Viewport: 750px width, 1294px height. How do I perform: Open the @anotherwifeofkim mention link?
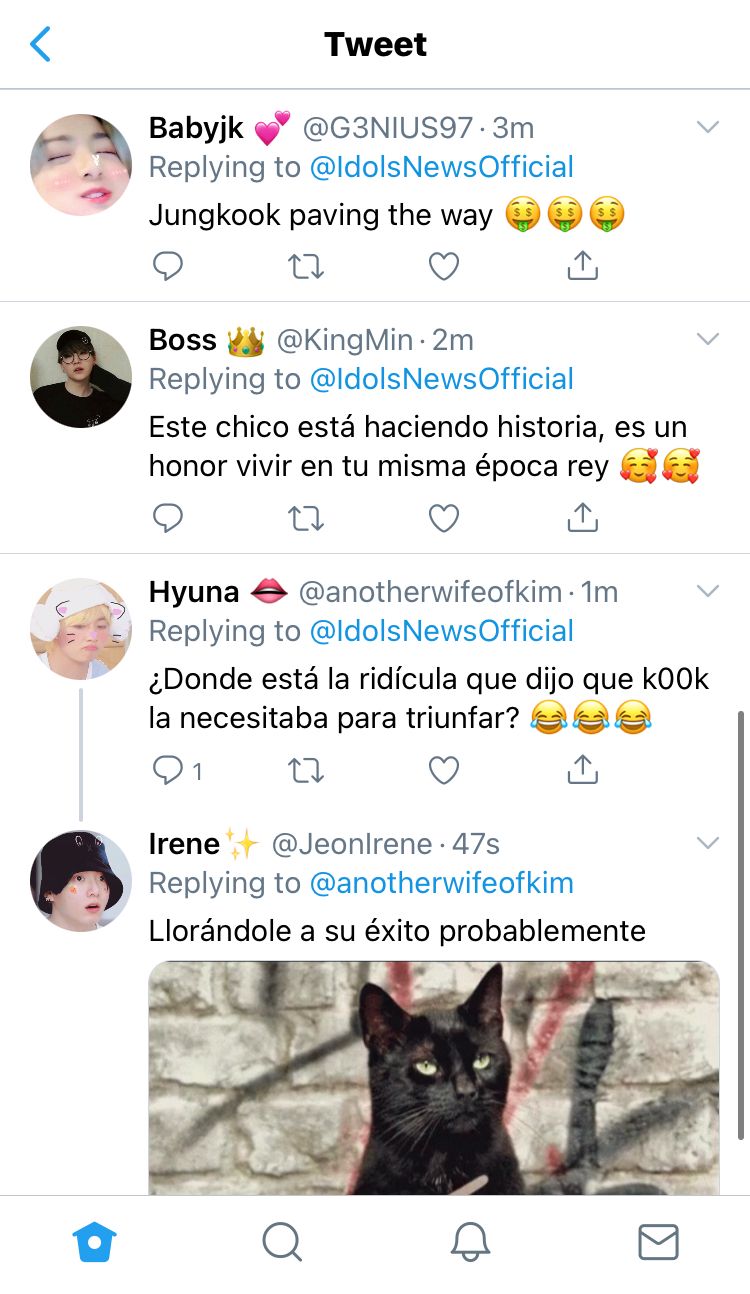coord(442,883)
